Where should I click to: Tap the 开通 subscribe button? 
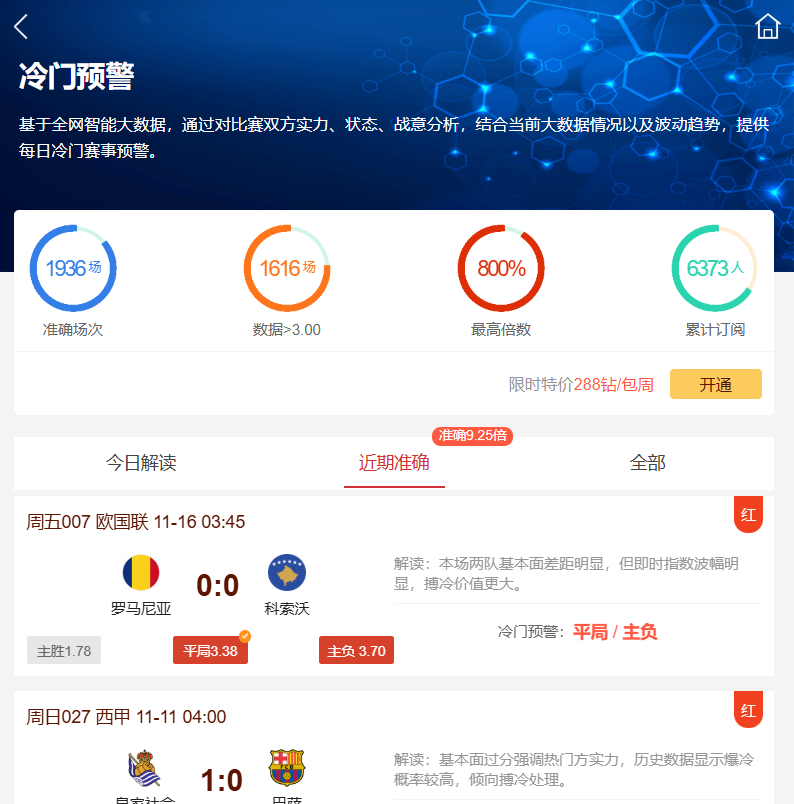[715, 385]
